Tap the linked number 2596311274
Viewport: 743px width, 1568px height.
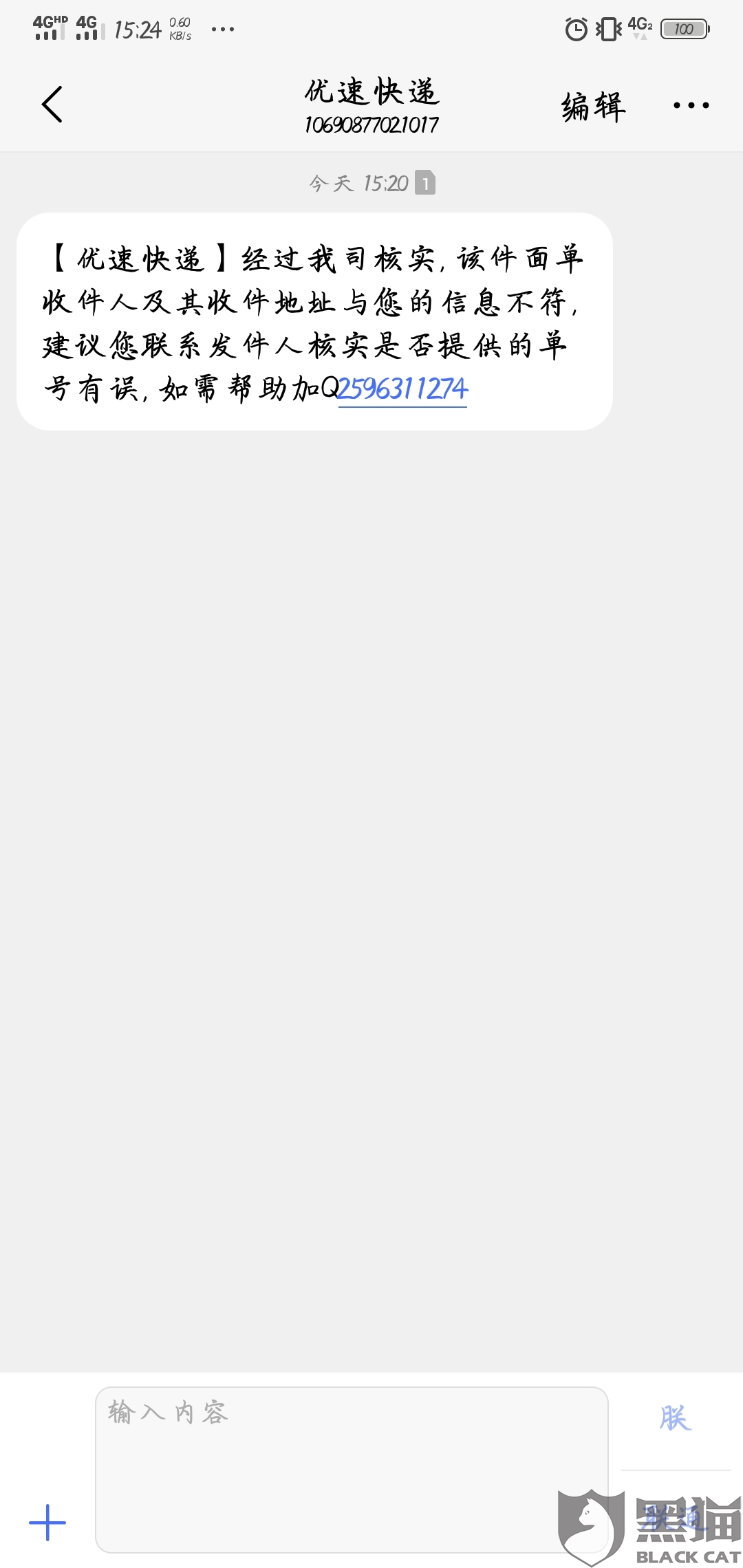pyautogui.click(x=402, y=389)
